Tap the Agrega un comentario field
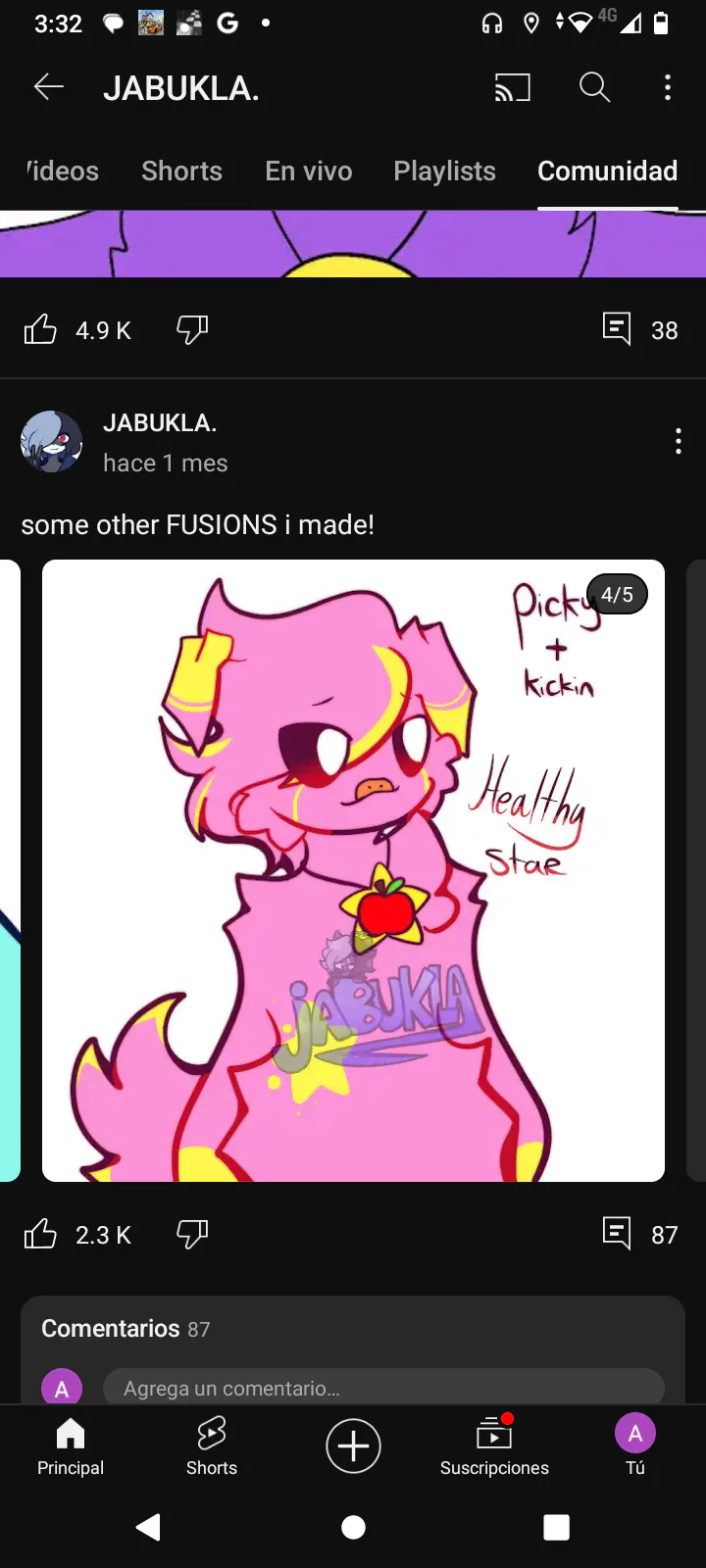Image resolution: width=706 pixels, height=1568 pixels. click(x=383, y=1387)
